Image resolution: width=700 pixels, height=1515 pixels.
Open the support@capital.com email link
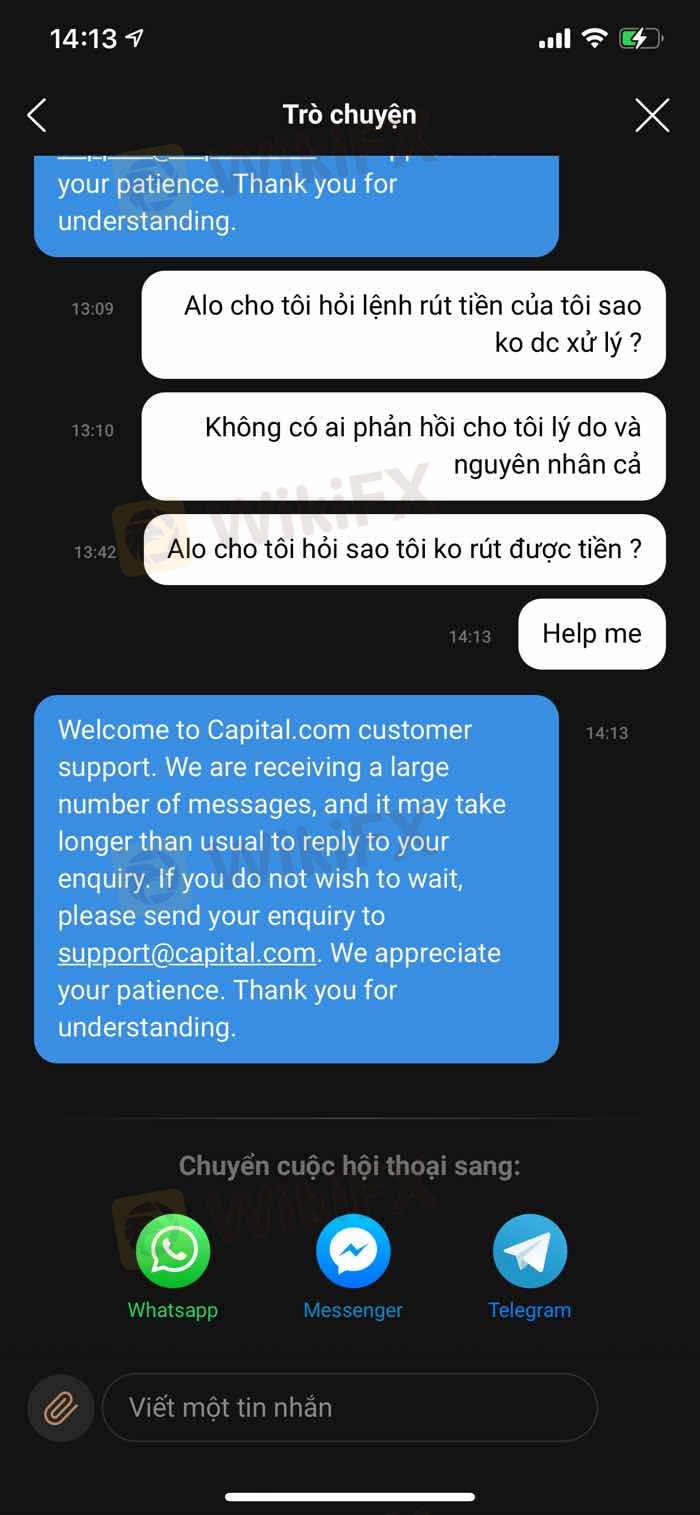[x=187, y=953]
